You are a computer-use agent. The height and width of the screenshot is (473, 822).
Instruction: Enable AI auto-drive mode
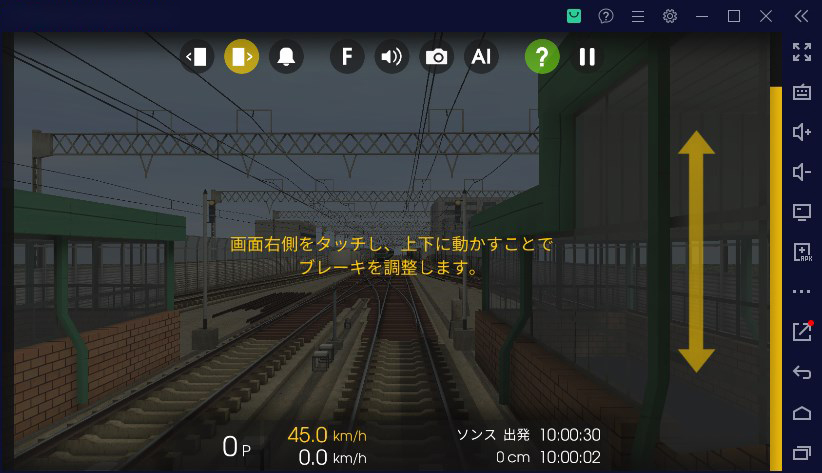click(482, 56)
